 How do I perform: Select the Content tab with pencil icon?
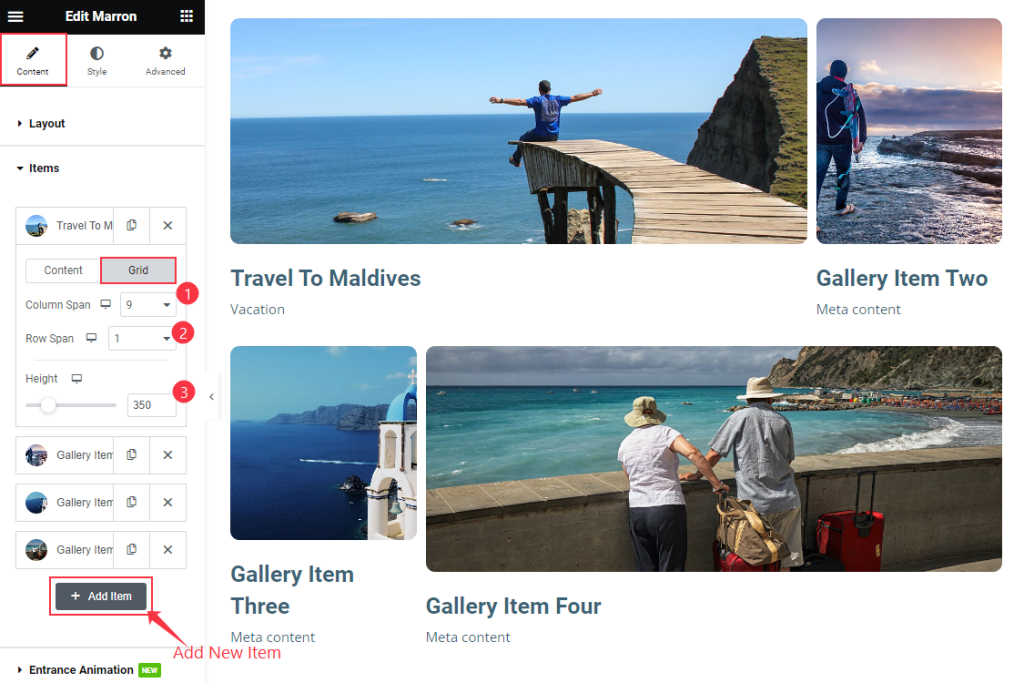point(33,60)
